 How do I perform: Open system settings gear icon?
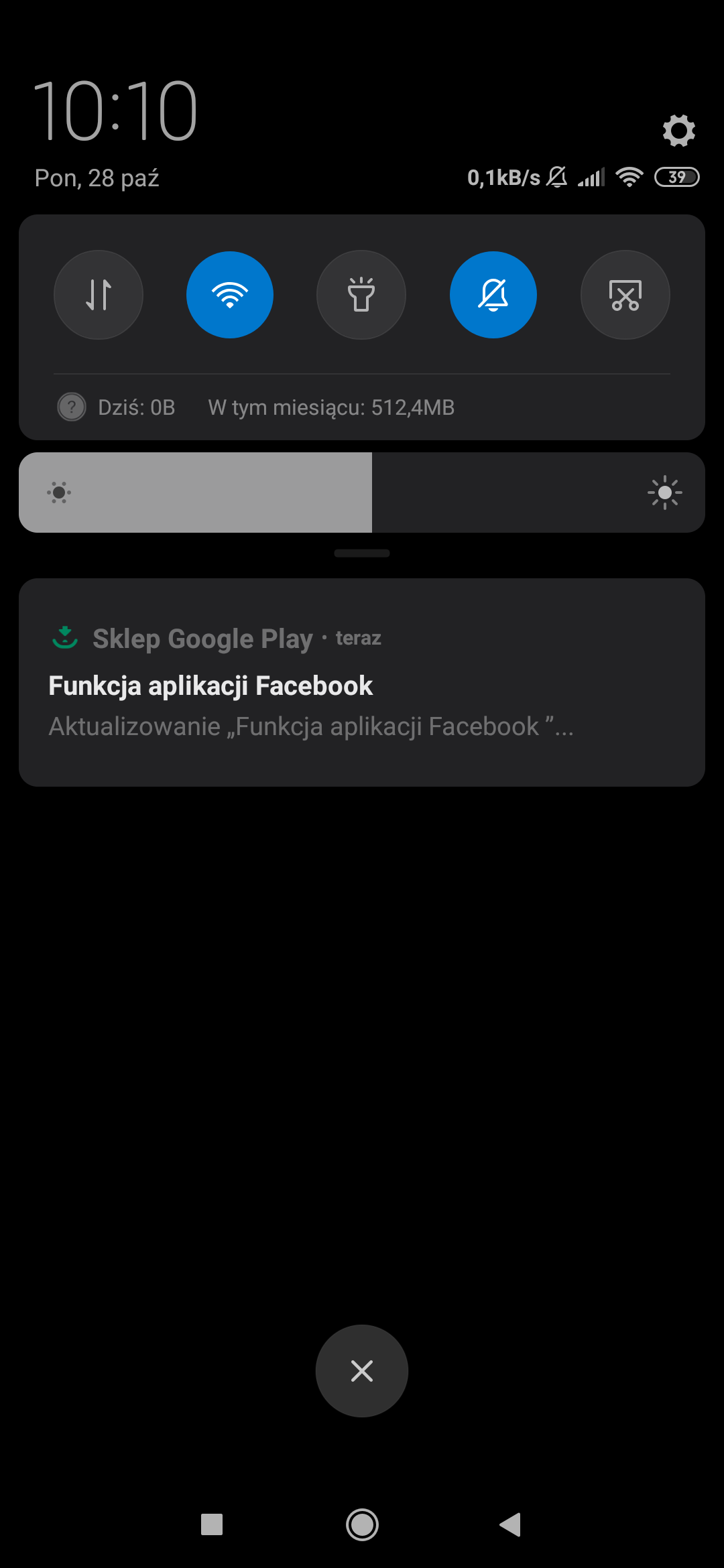[678, 130]
